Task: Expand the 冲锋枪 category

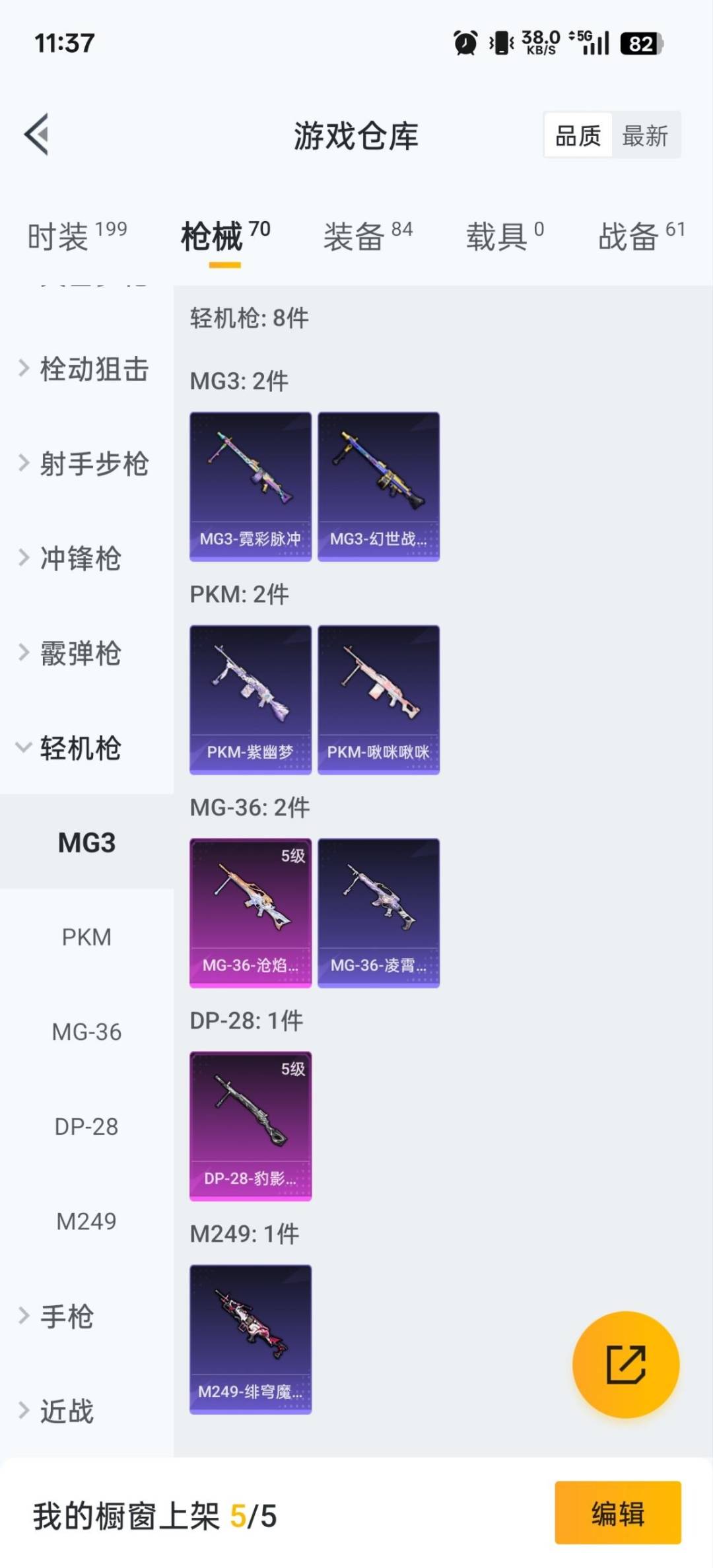Action: coord(73,559)
